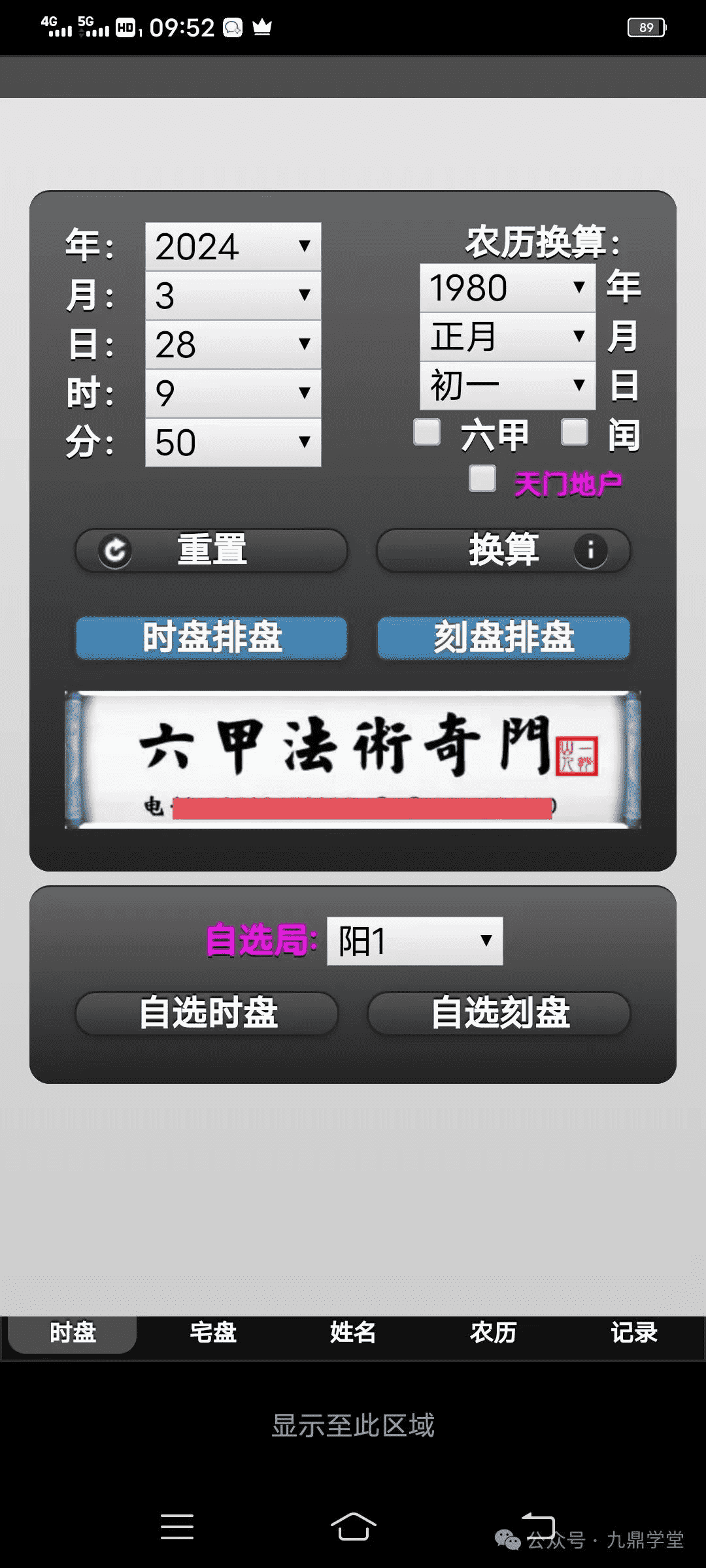Open the lunar day dropdown showing 初一

tap(507, 385)
